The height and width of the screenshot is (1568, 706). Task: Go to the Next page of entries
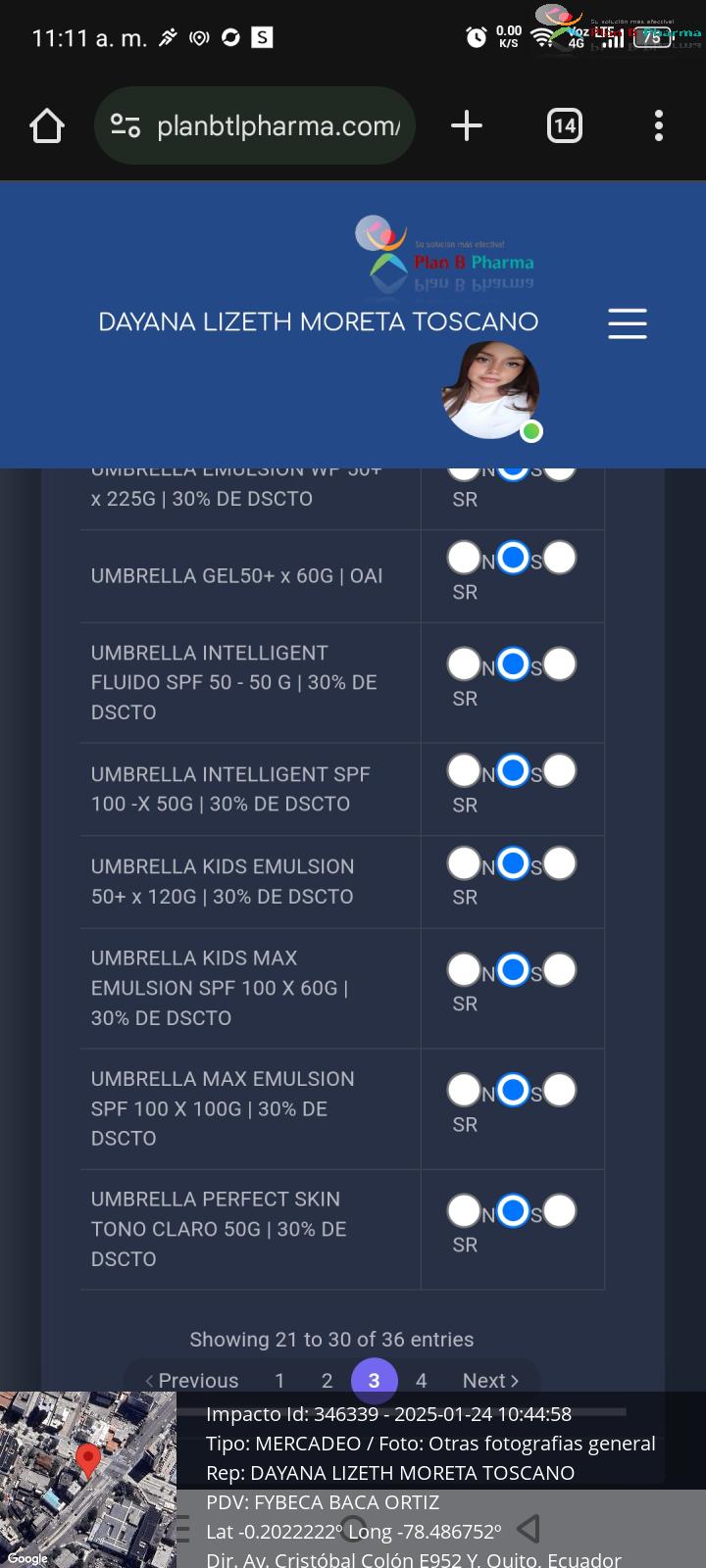[x=490, y=1380]
